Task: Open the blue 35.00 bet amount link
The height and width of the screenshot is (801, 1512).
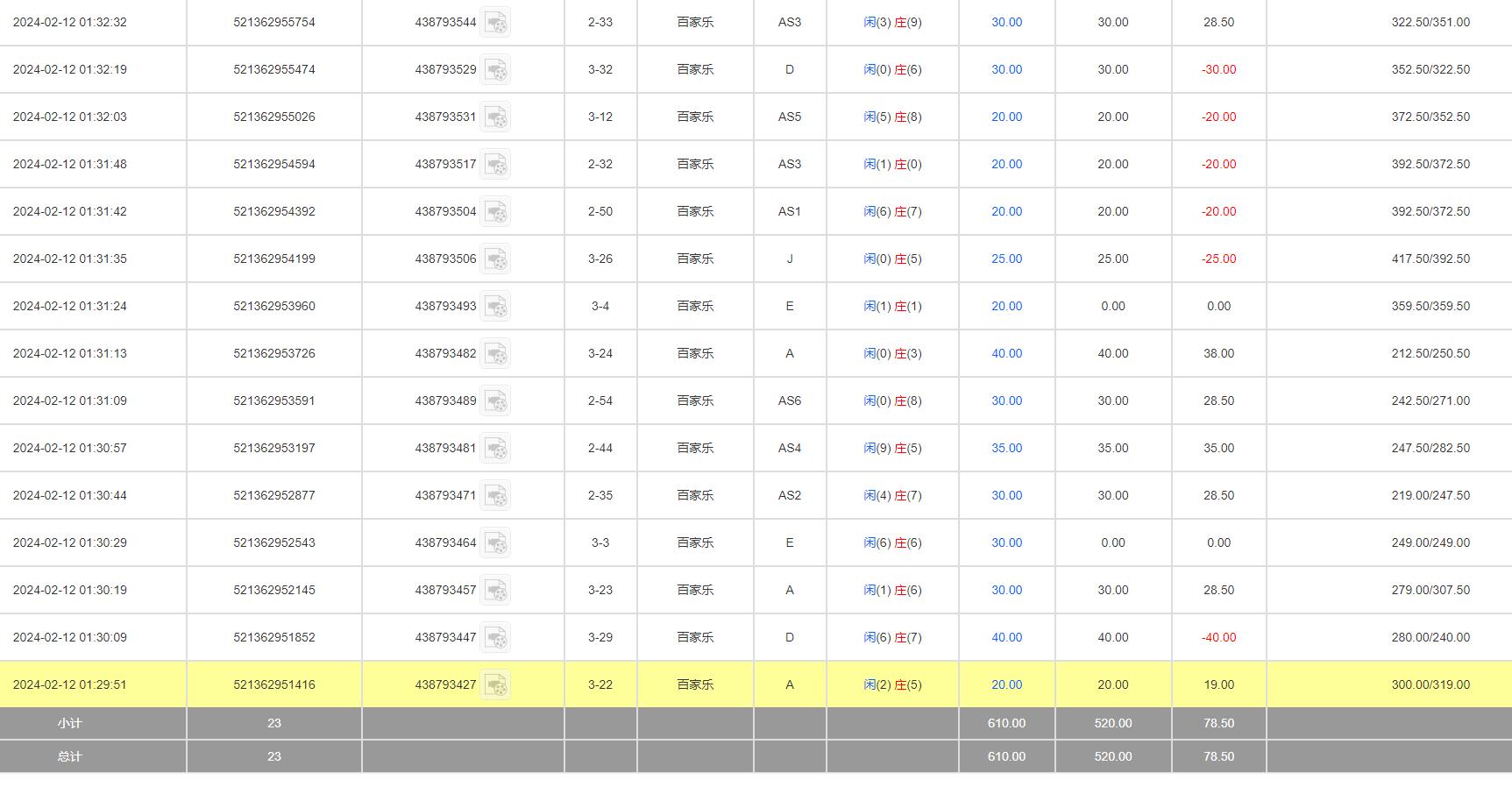Action: click(x=1006, y=449)
